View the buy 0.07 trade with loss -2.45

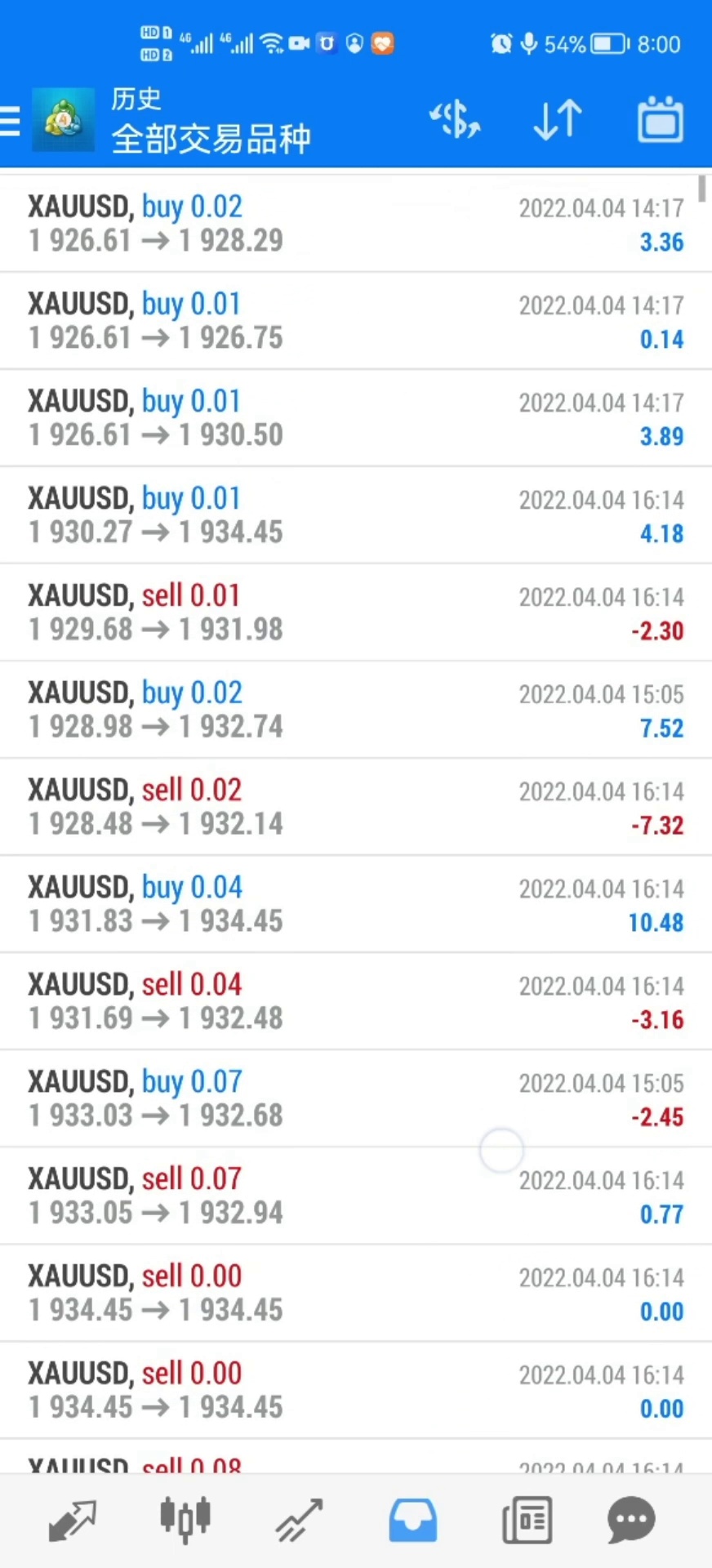click(x=355, y=1098)
